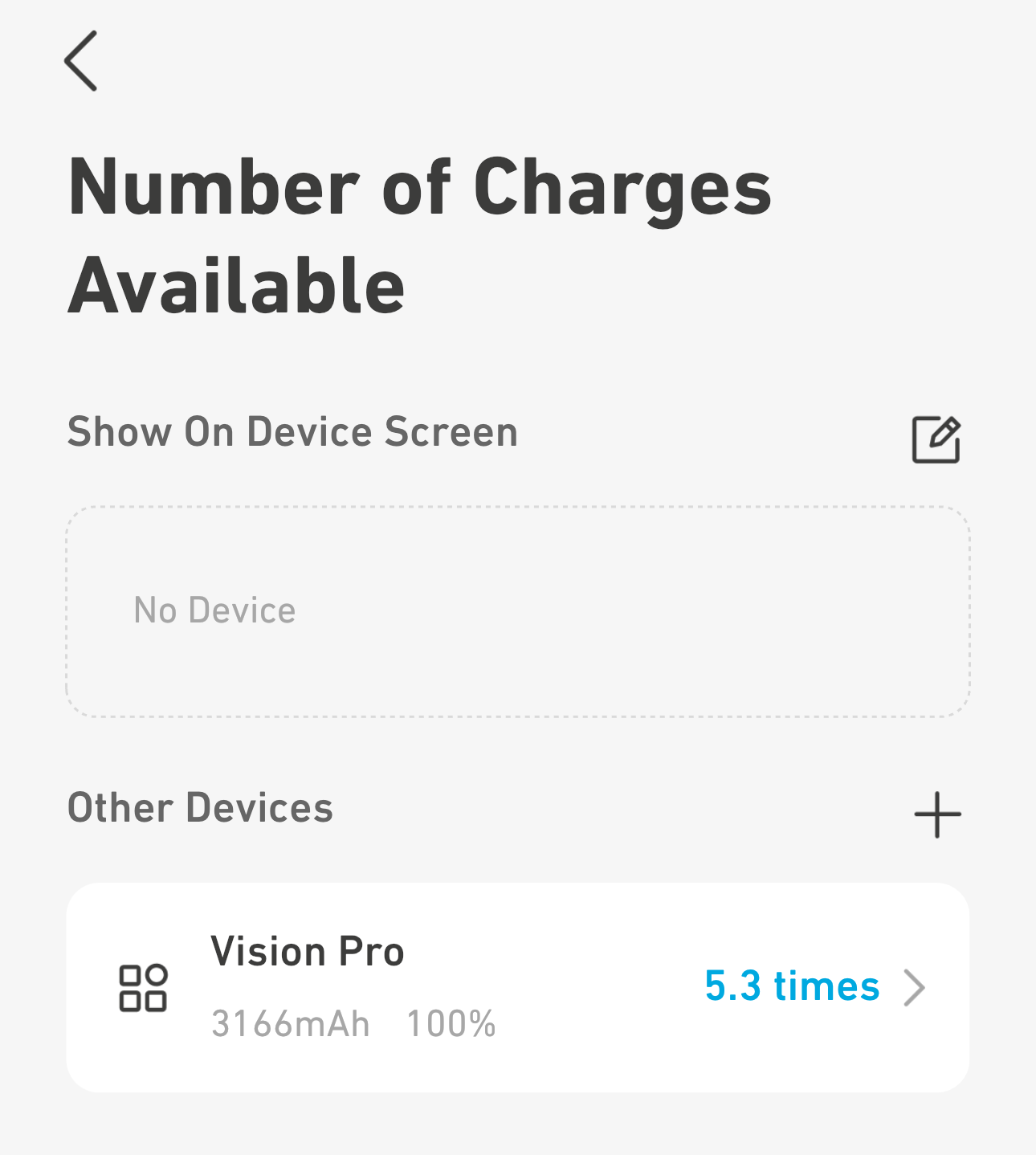
Task: Open details with the right arrow on Vision Pro
Action: pos(915,988)
